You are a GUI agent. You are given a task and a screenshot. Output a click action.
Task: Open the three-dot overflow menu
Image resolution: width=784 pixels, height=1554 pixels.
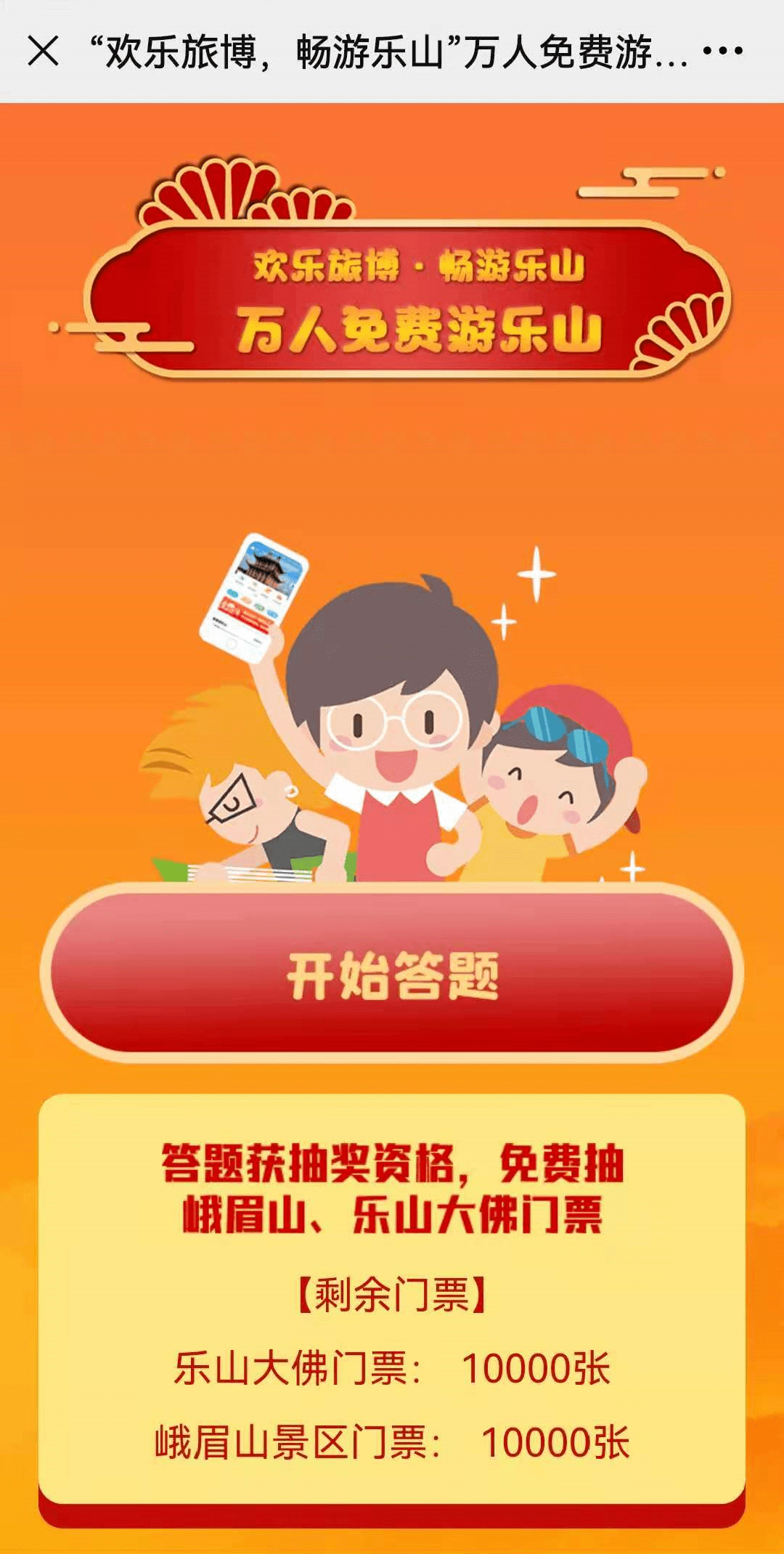722,51
